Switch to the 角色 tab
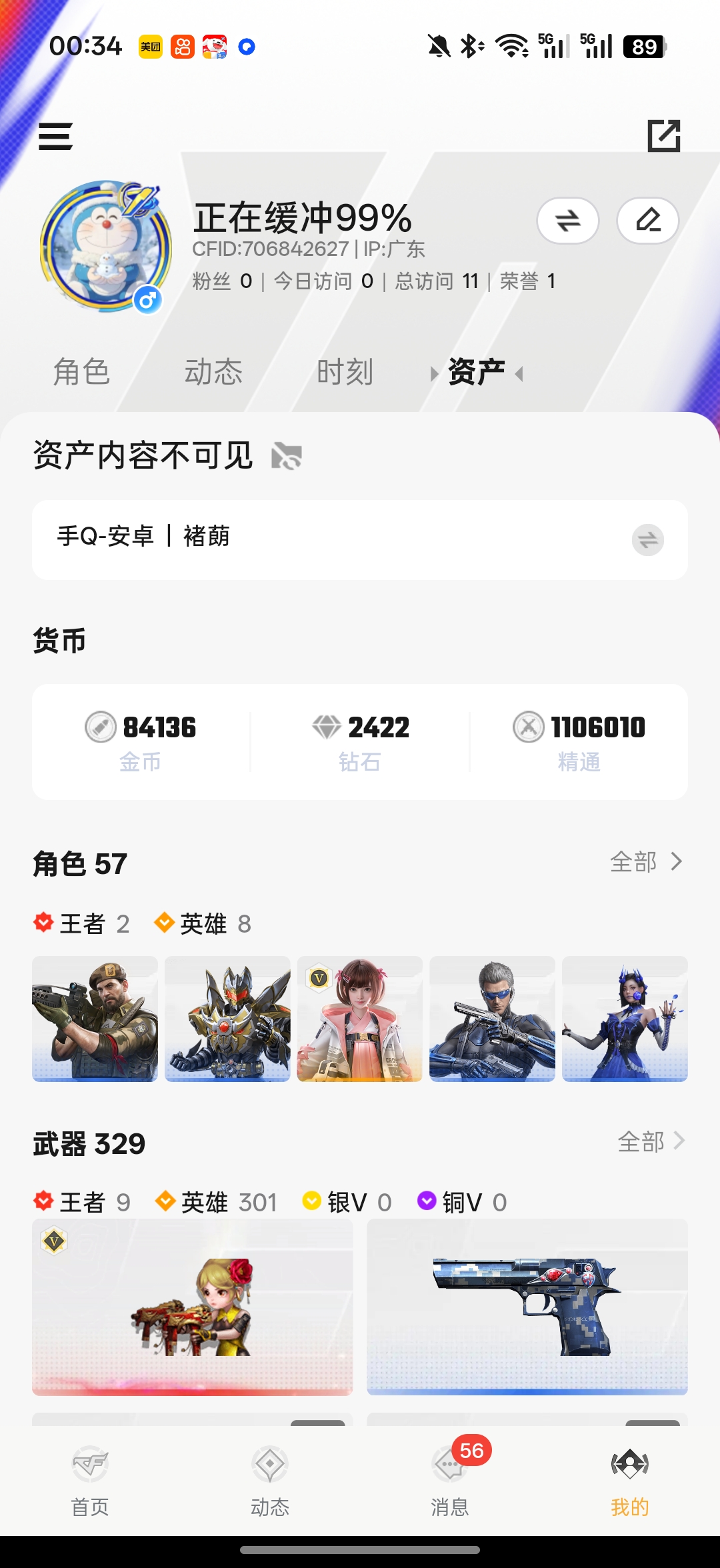This screenshot has width=720, height=1568. pos(81,372)
